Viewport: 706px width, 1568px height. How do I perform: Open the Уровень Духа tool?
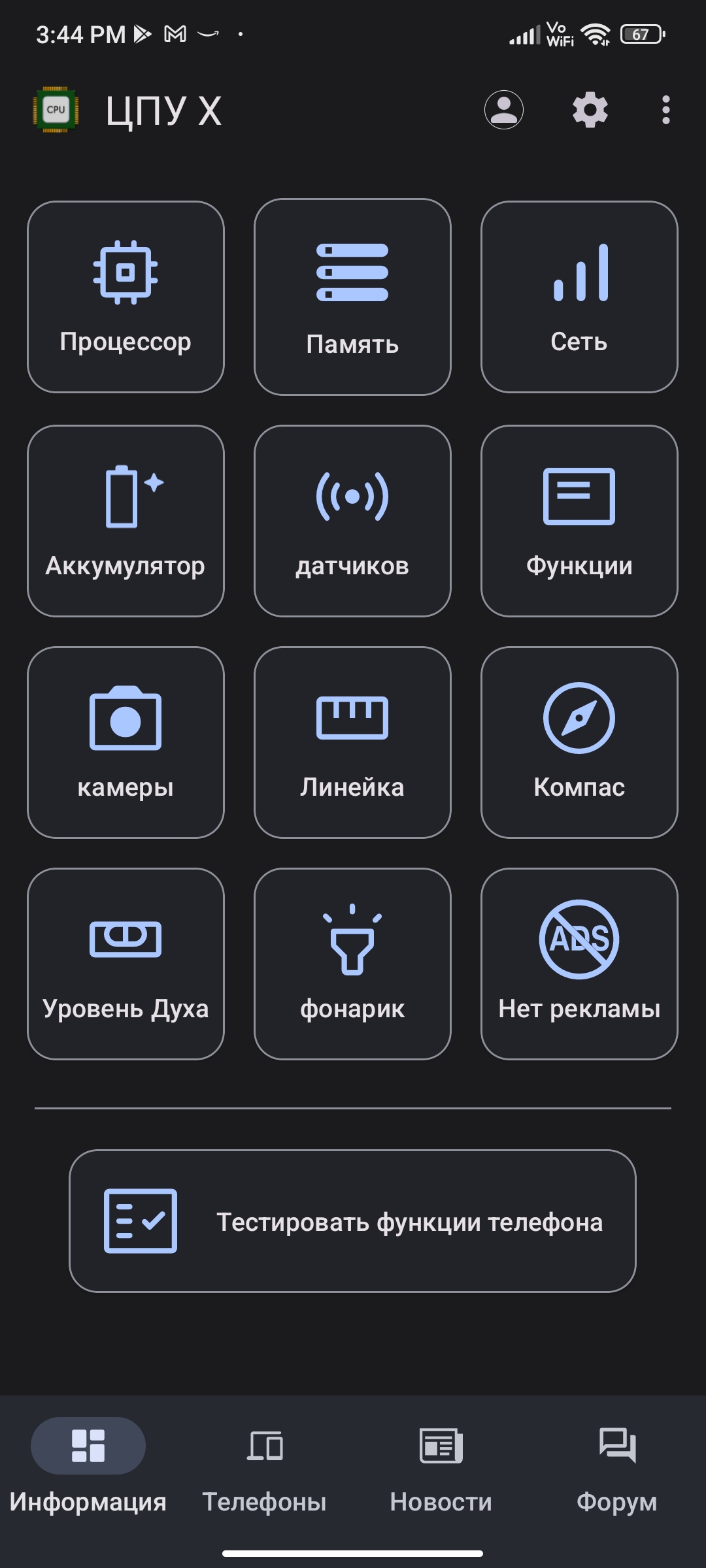click(x=126, y=964)
